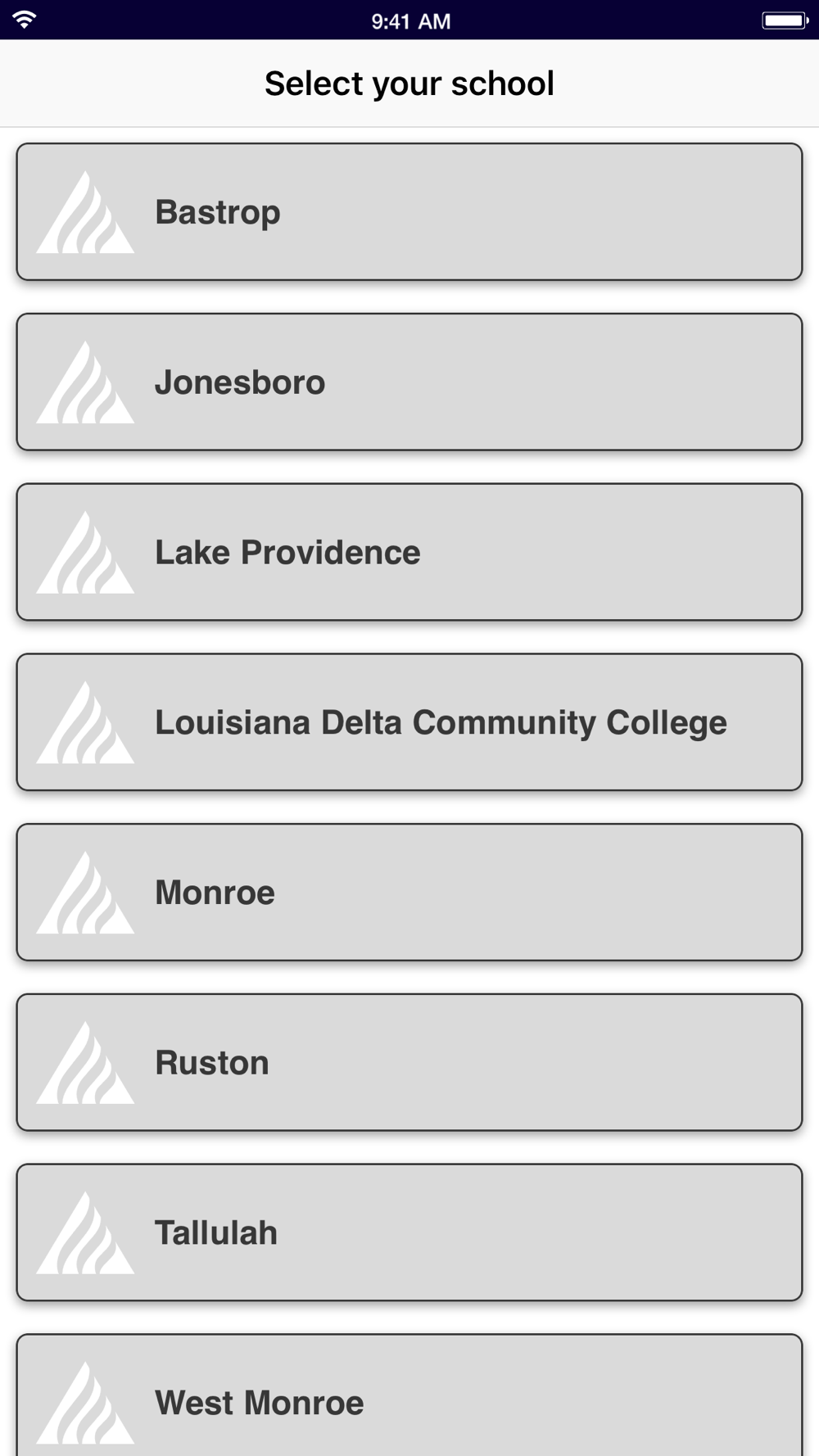
Task: Choose Jonesboro from the school list
Action: [x=409, y=382]
